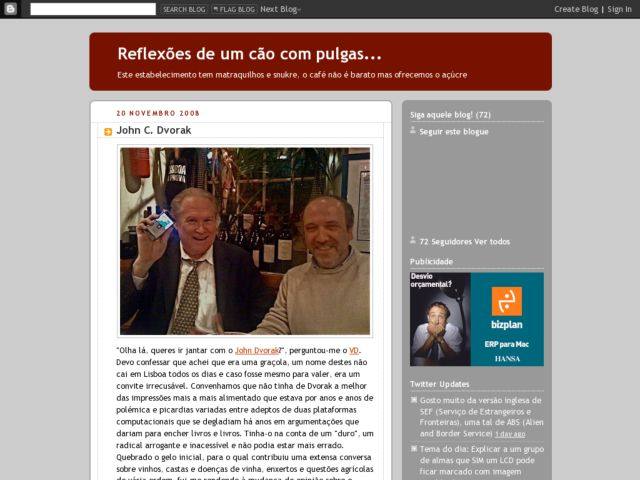This screenshot has height=480, width=640.
Task: Open blog title Reflexões de um cão com pulgas
Action: [249, 53]
